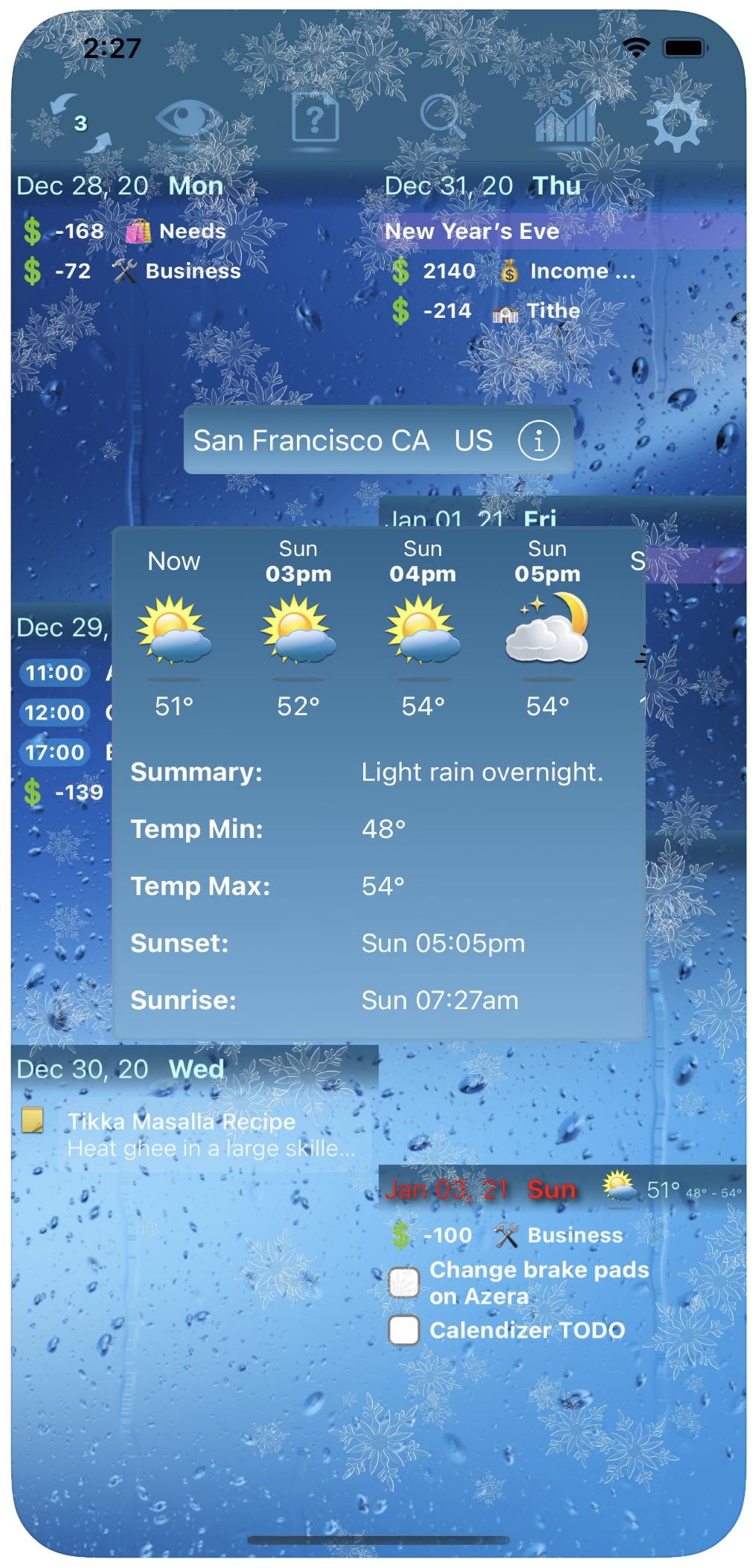This screenshot has height=1568, width=756.
Task: Open the settings gear
Action: 675,122
